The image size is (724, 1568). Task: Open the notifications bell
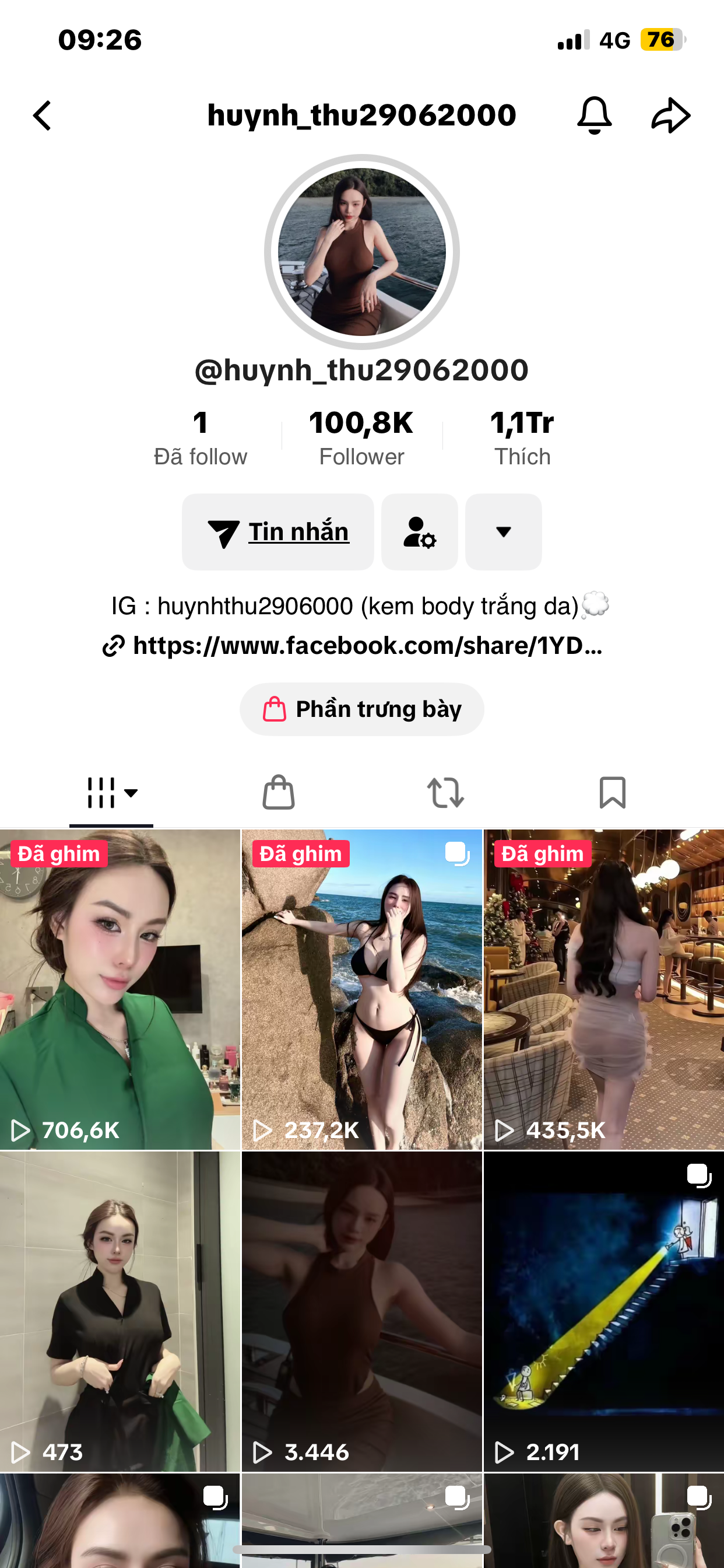pos(594,115)
